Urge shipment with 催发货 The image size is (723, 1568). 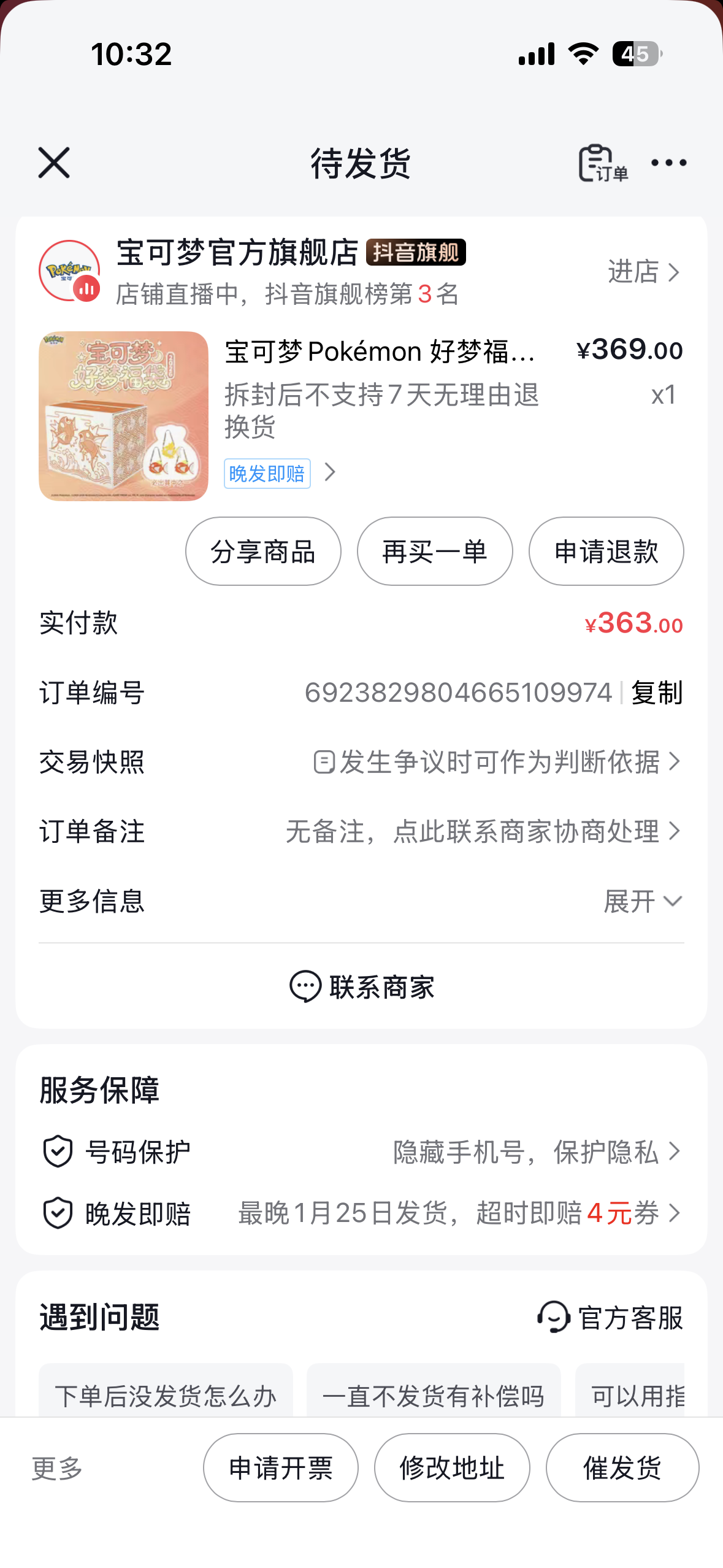tap(622, 1468)
